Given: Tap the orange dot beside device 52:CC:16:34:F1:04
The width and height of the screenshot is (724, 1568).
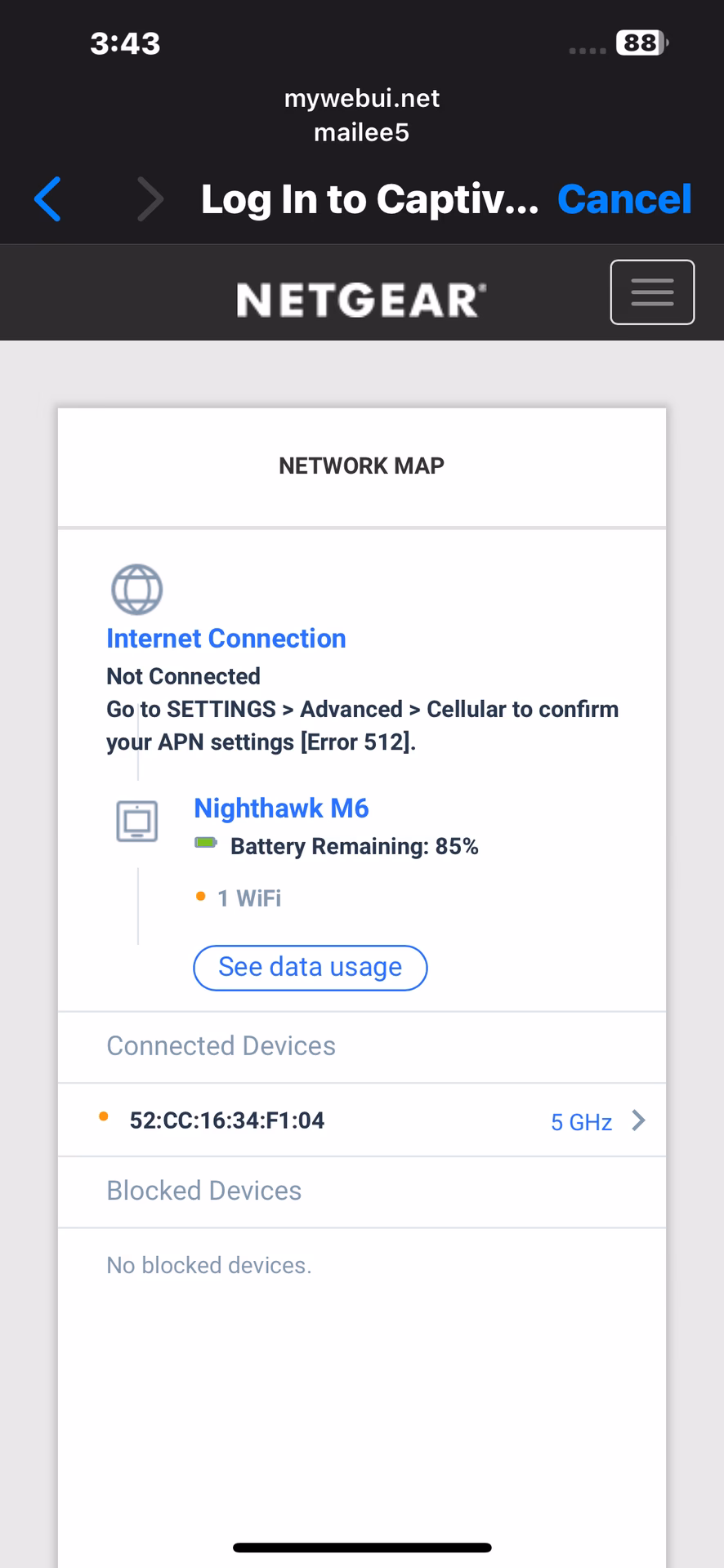Looking at the screenshot, I should [x=104, y=1118].
